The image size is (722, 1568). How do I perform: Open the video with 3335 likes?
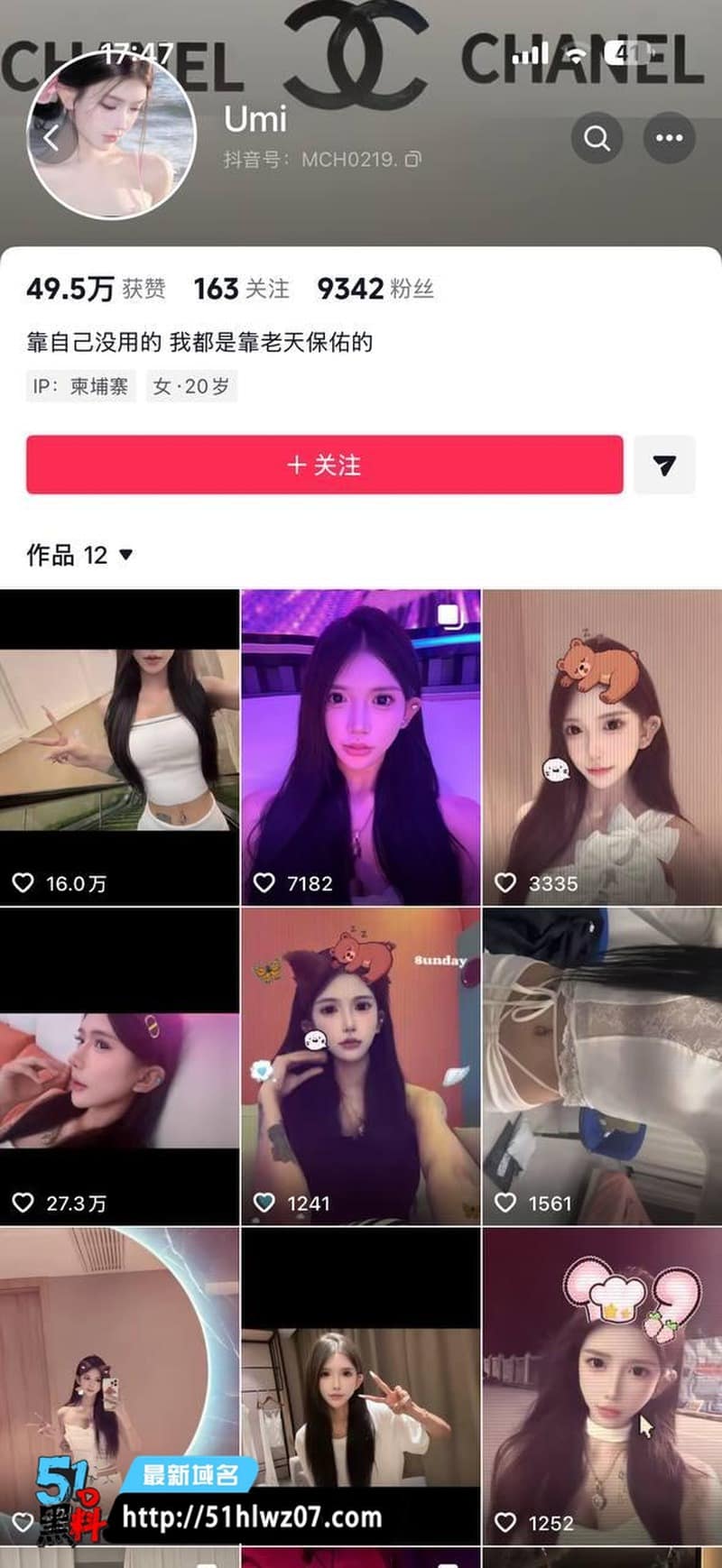tap(603, 748)
